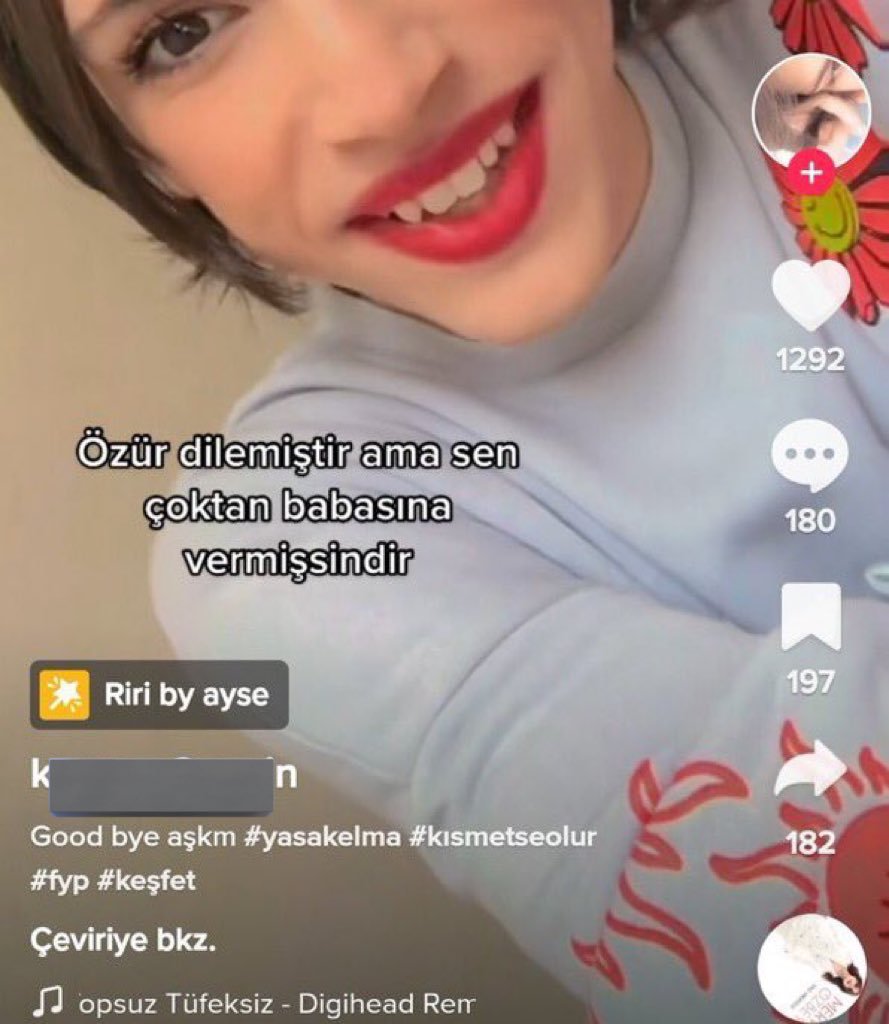Tap Çeviriye bkz. to see translation
Image resolution: width=889 pixels, height=1024 pixels.
click(123, 941)
